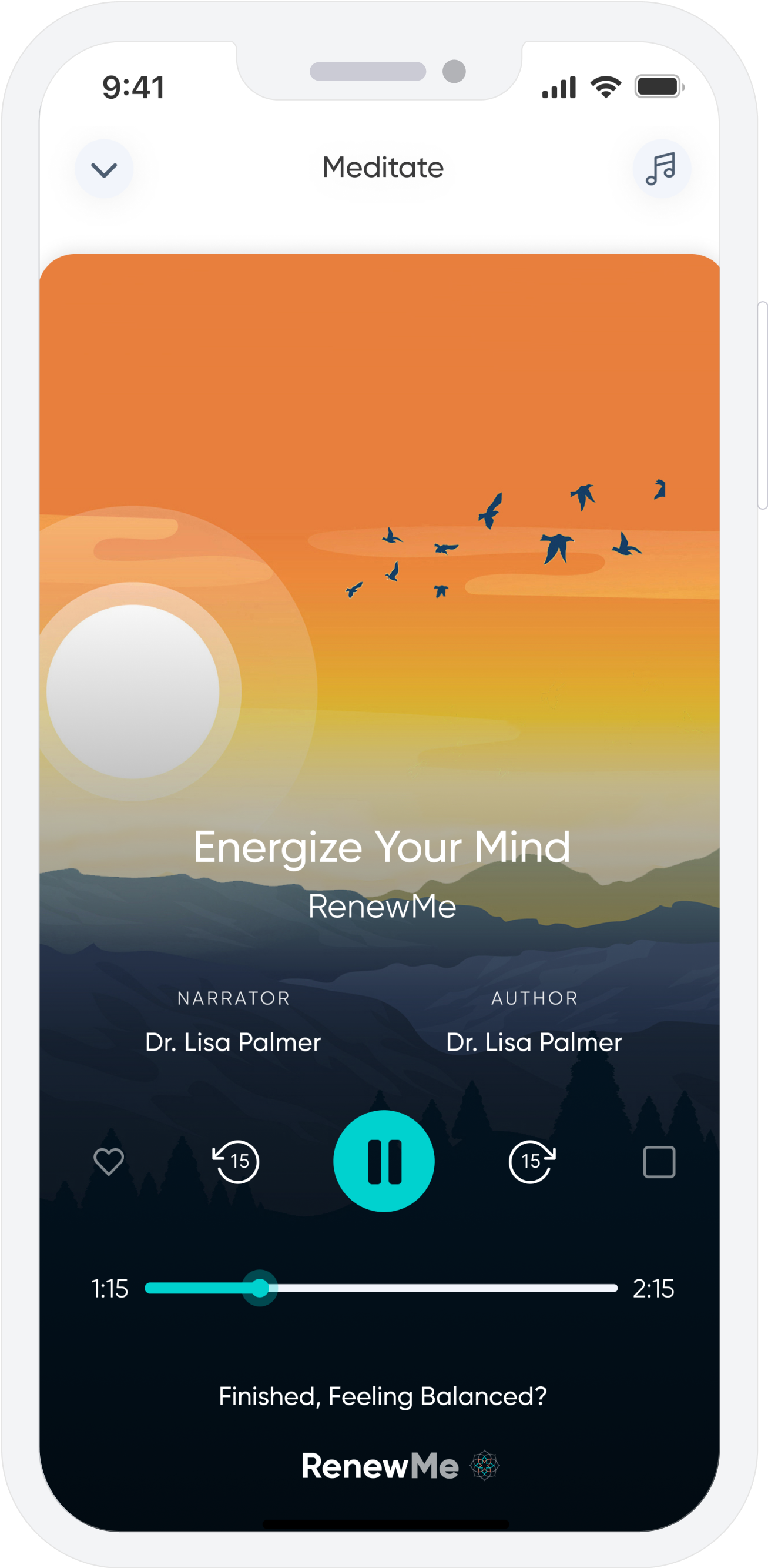Tap the track title Energize Your Mind
Image resolution: width=768 pixels, height=1568 pixels.
coord(382,847)
